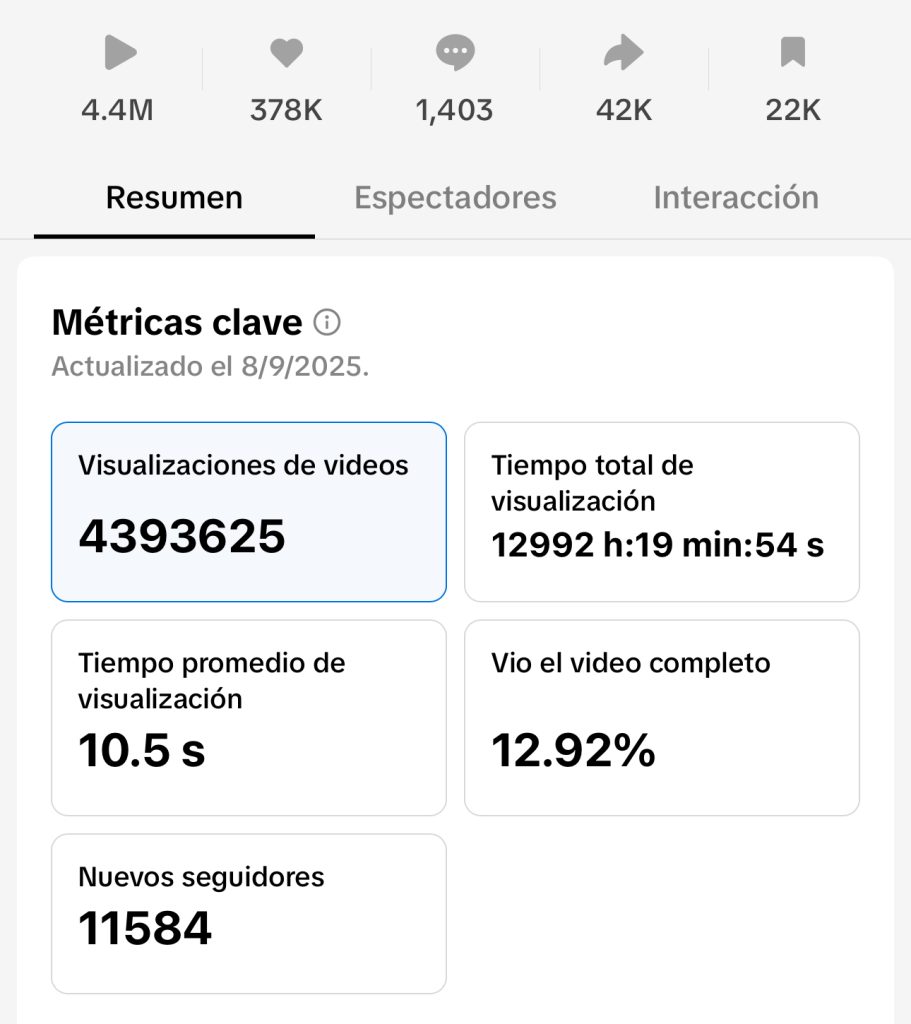Show the Tiempo total de visualización metric
The image size is (911, 1024).
(x=661, y=512)
